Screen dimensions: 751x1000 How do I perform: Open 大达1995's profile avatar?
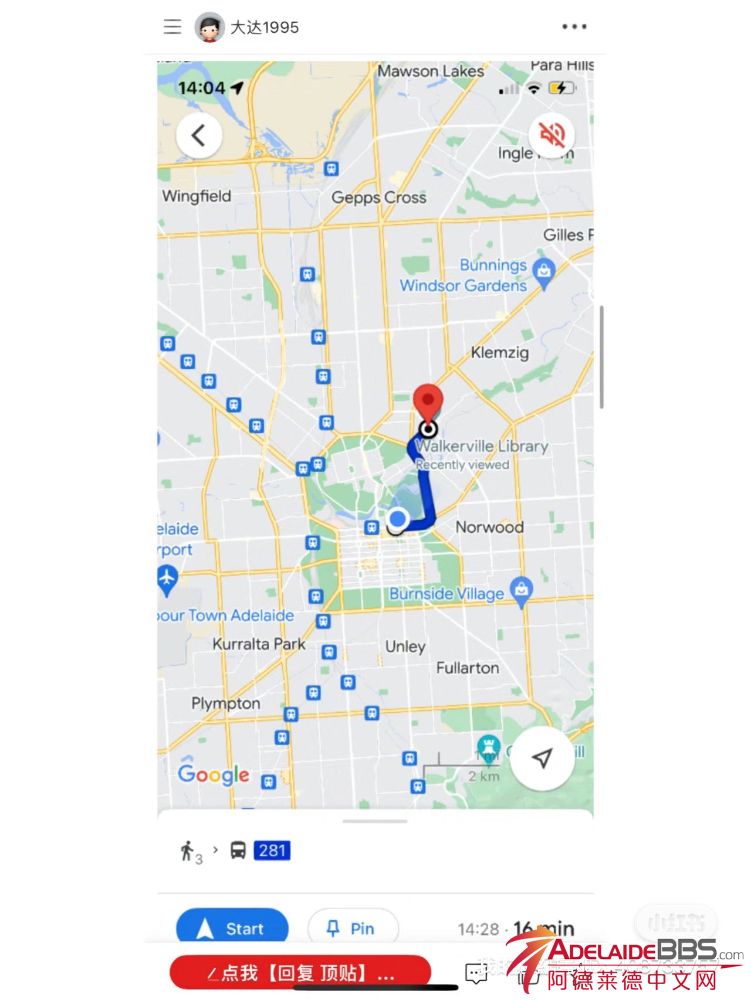pos(209,27)
